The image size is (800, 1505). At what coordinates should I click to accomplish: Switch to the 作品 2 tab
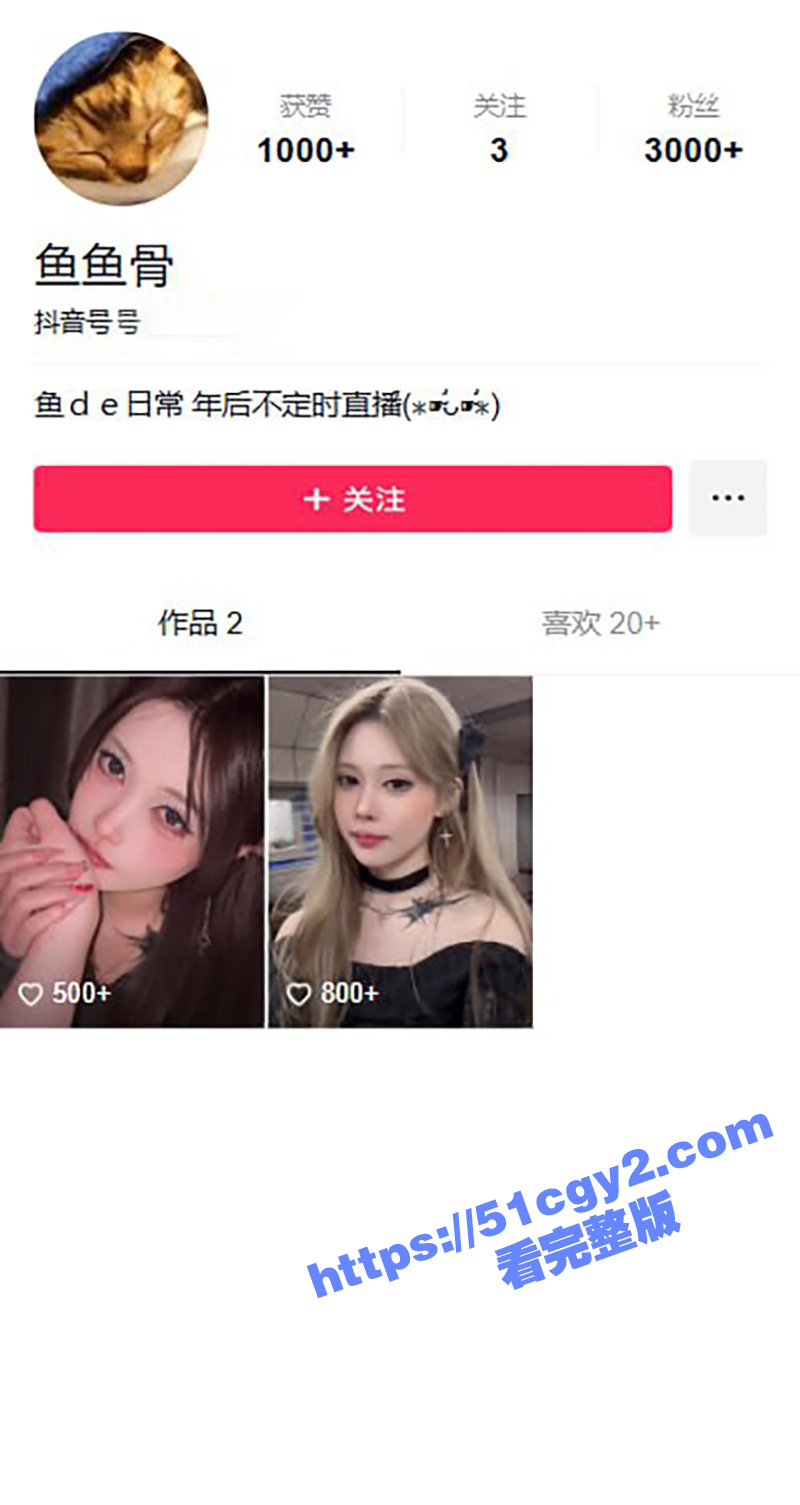click(x=200, y=624)
